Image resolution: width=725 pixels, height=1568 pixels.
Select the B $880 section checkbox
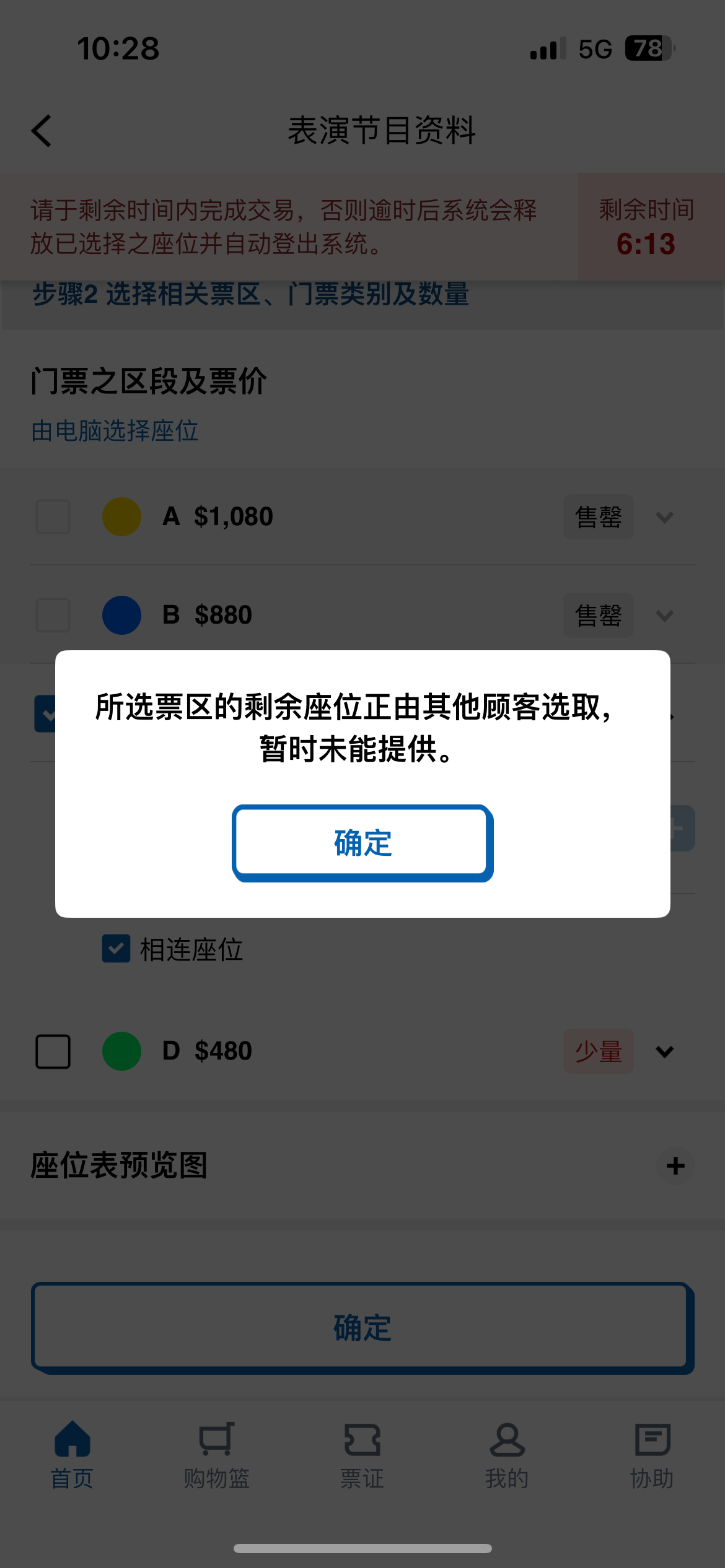tap(53, 615)
